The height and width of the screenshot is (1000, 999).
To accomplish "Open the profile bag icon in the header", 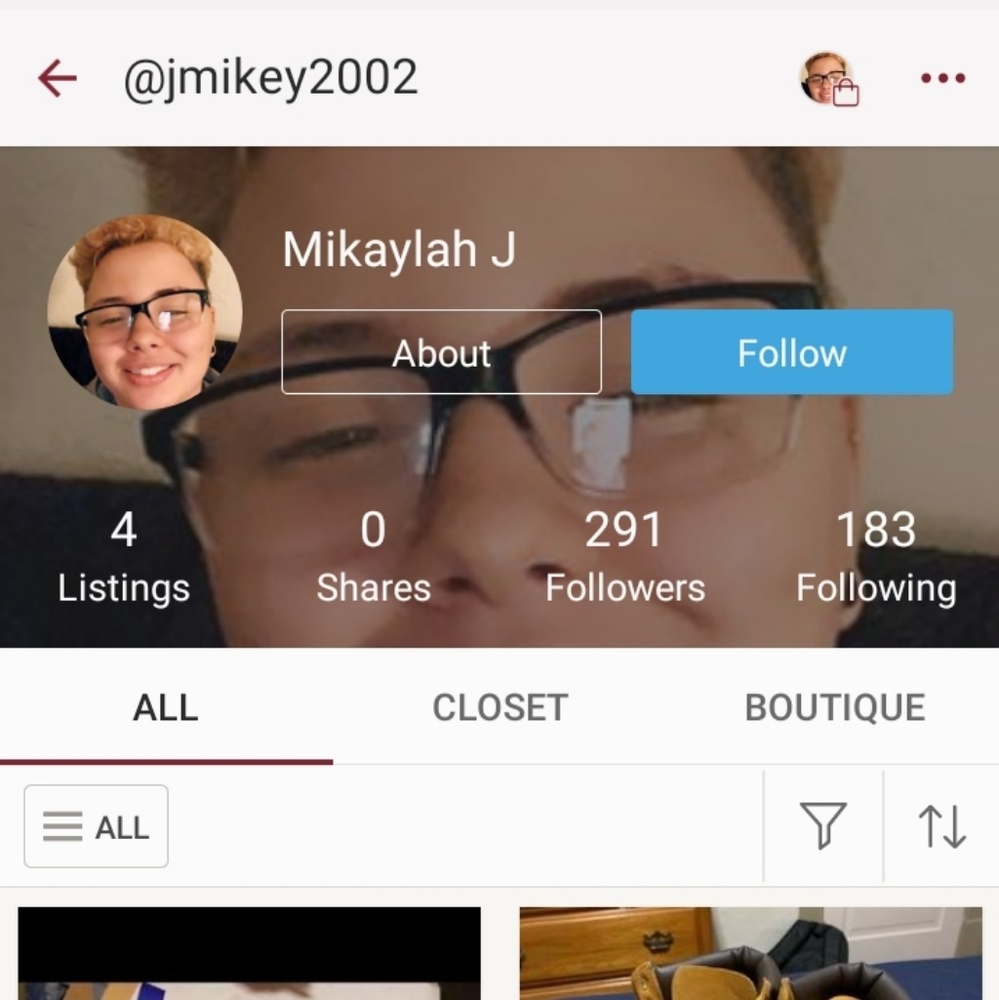I will (829, 79).
